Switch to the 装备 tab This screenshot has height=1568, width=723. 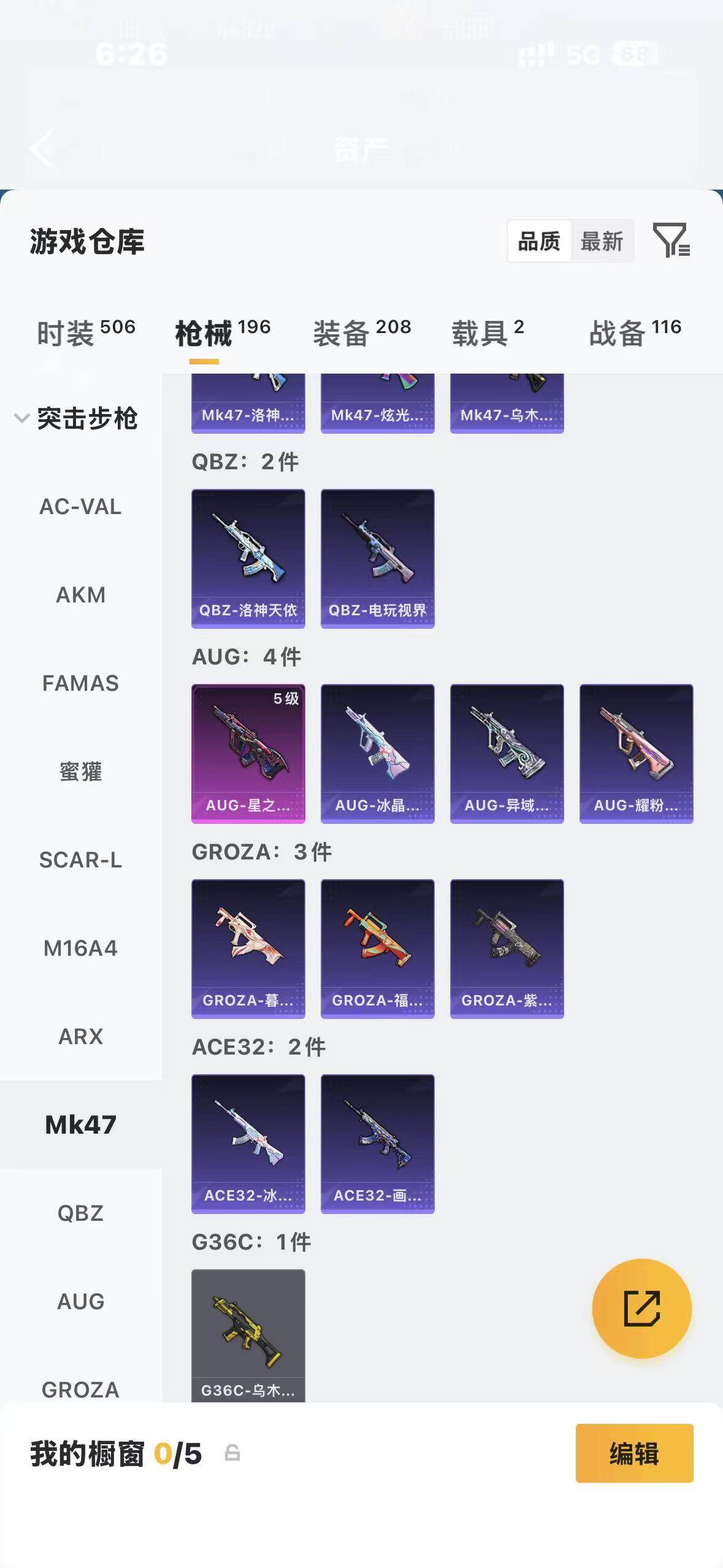tap(362, 333)
